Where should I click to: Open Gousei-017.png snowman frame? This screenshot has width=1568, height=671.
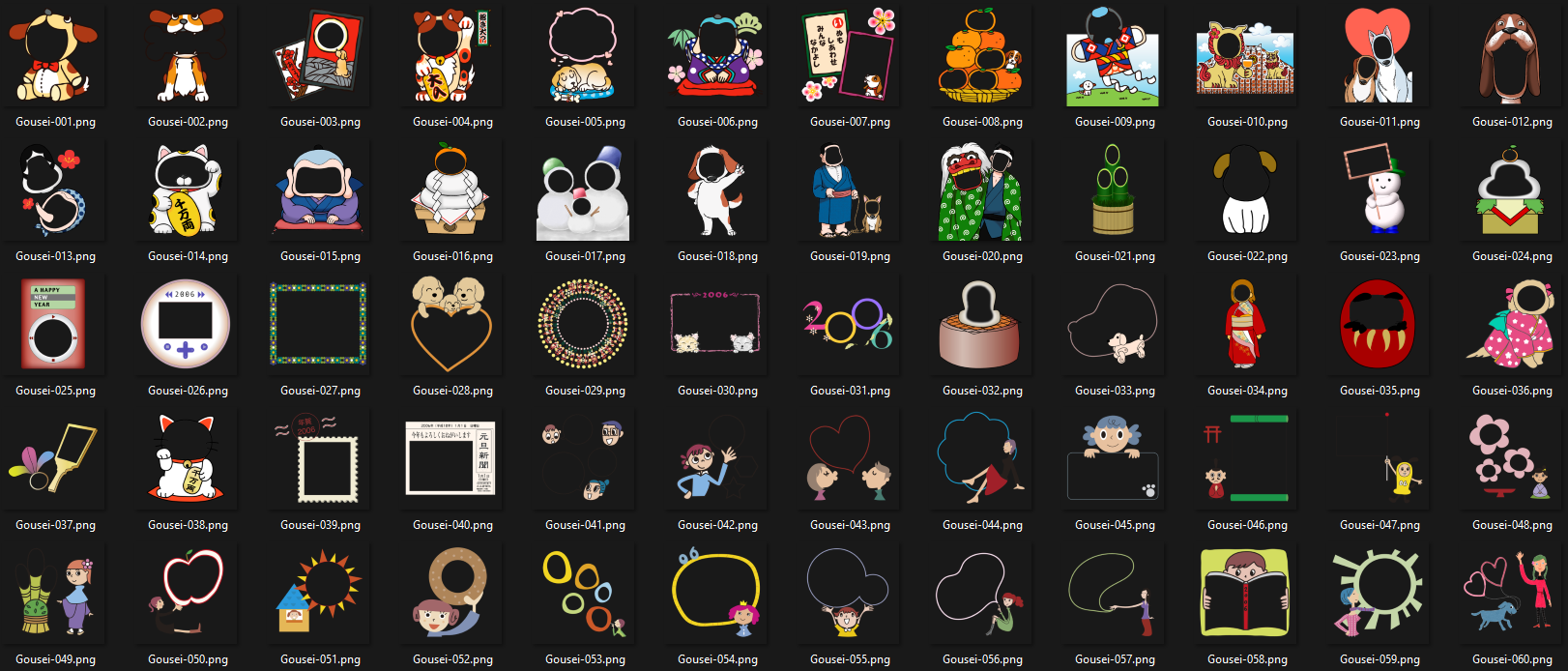click(x=585, y=192)
